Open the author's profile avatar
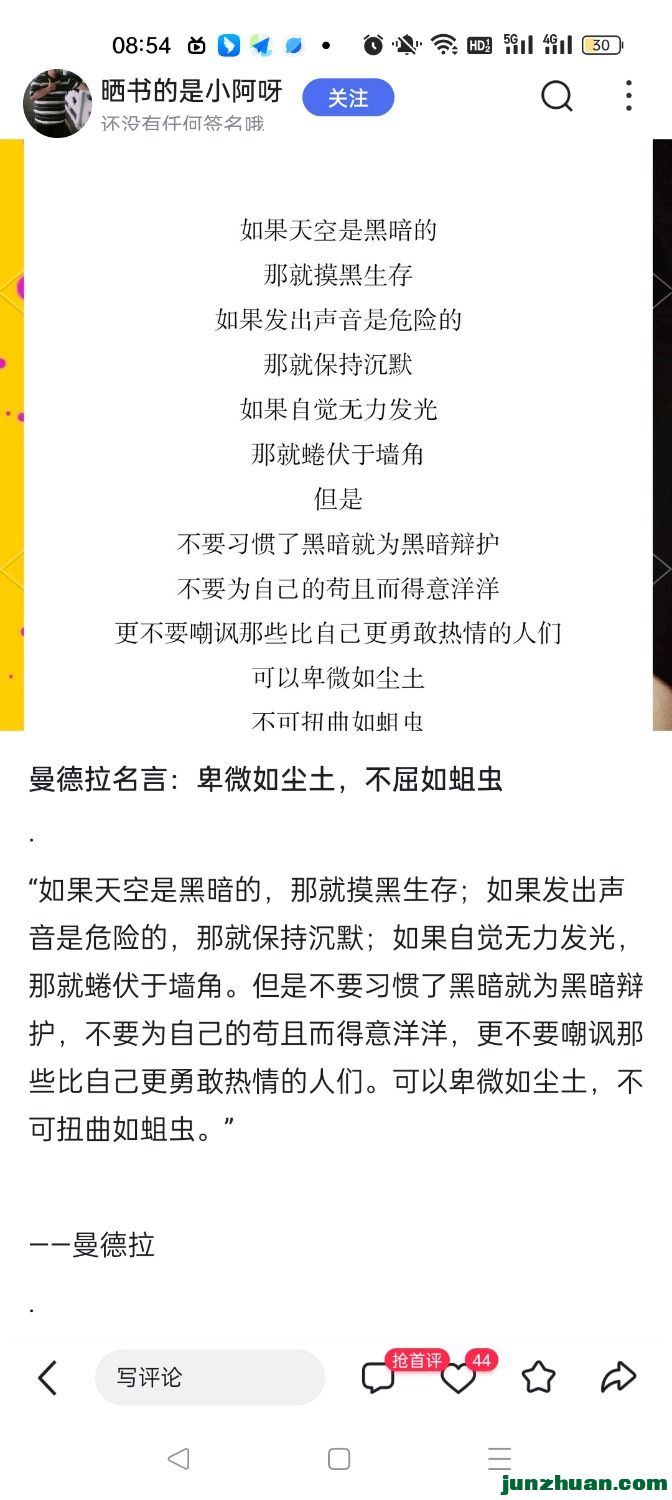This screenshot has width=672, height=1500. (x=57, y=102)
